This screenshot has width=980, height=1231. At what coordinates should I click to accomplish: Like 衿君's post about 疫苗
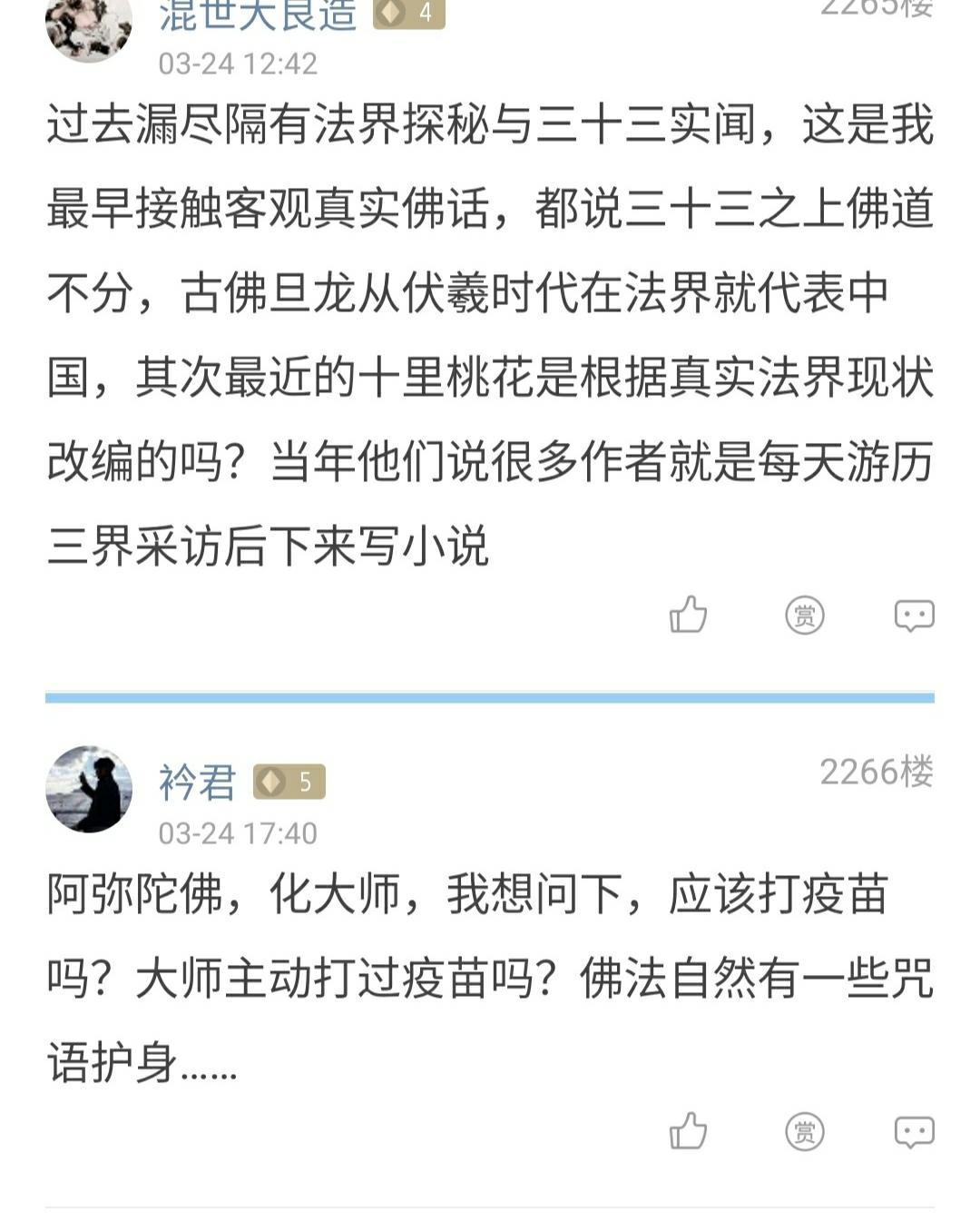pos(688,1131)
